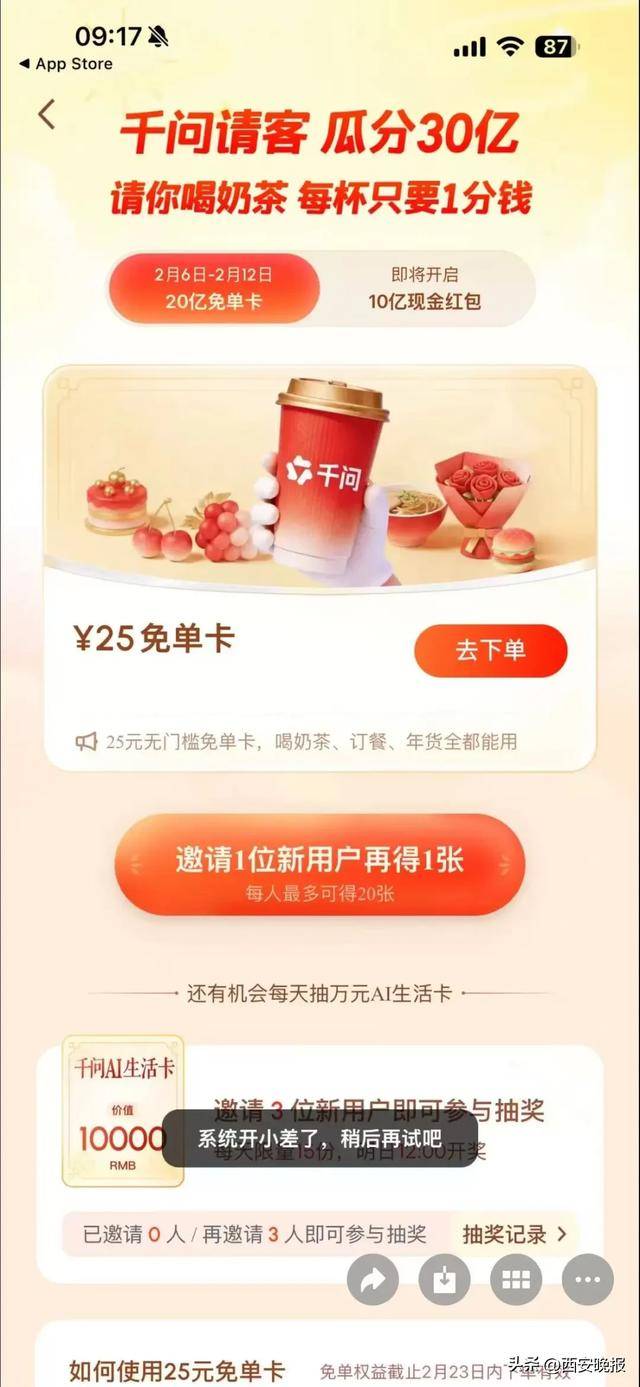Tap 去下单 to use the ¥25 card
The image size is (640, 1387).
[x=490, y=650]
